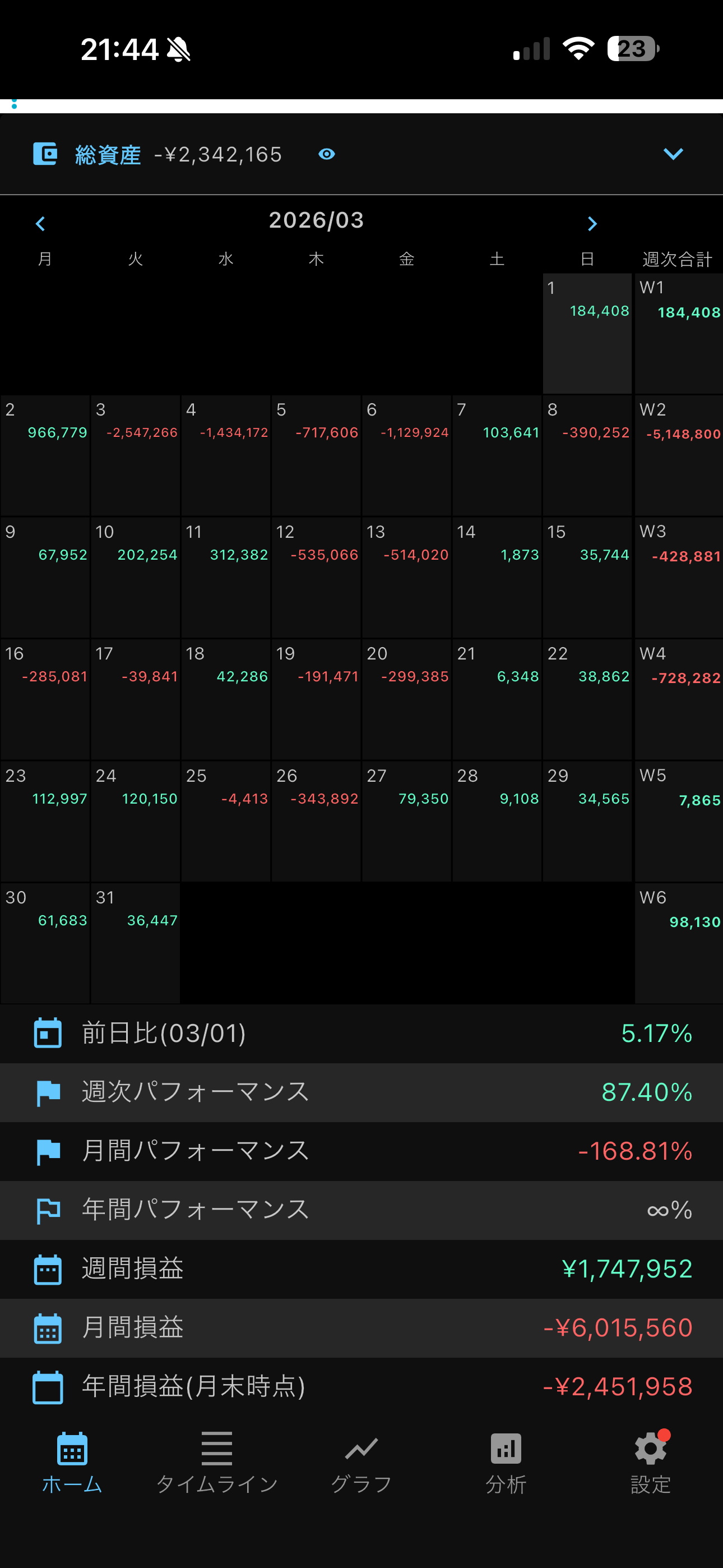The image size is (723, 1568).
Task: Expand the 総資産 dropdown chevron
Action: click(673, 154)
